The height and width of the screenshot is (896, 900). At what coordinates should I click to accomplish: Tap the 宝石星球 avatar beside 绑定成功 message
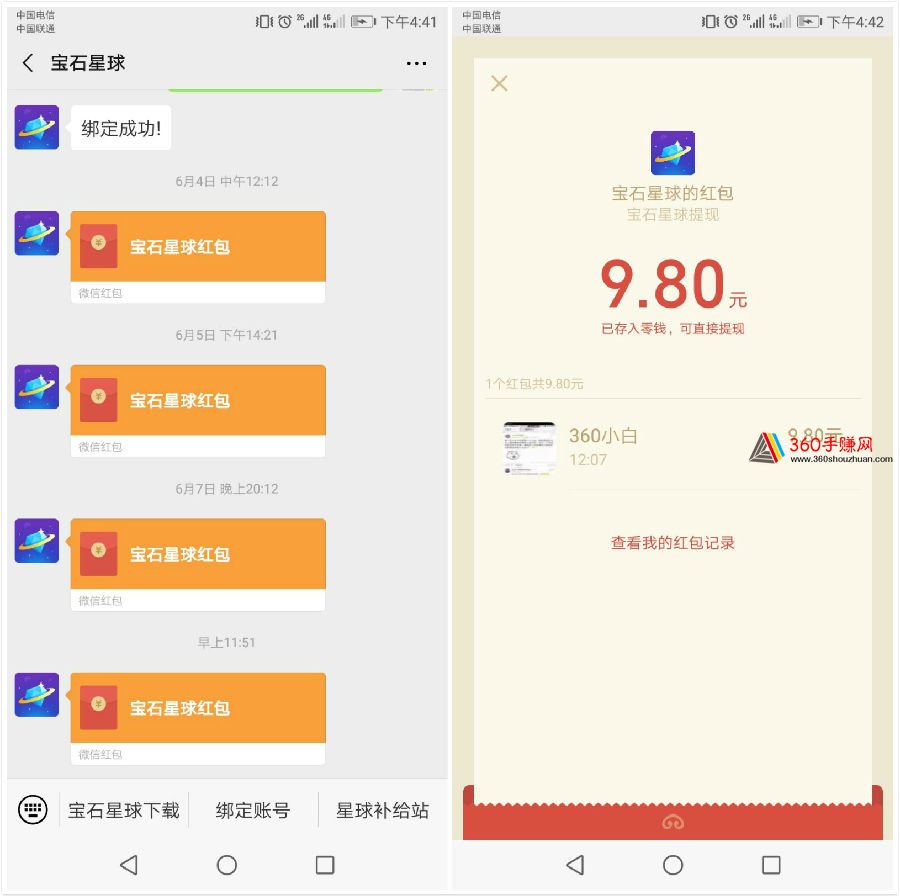click(37, 128)
